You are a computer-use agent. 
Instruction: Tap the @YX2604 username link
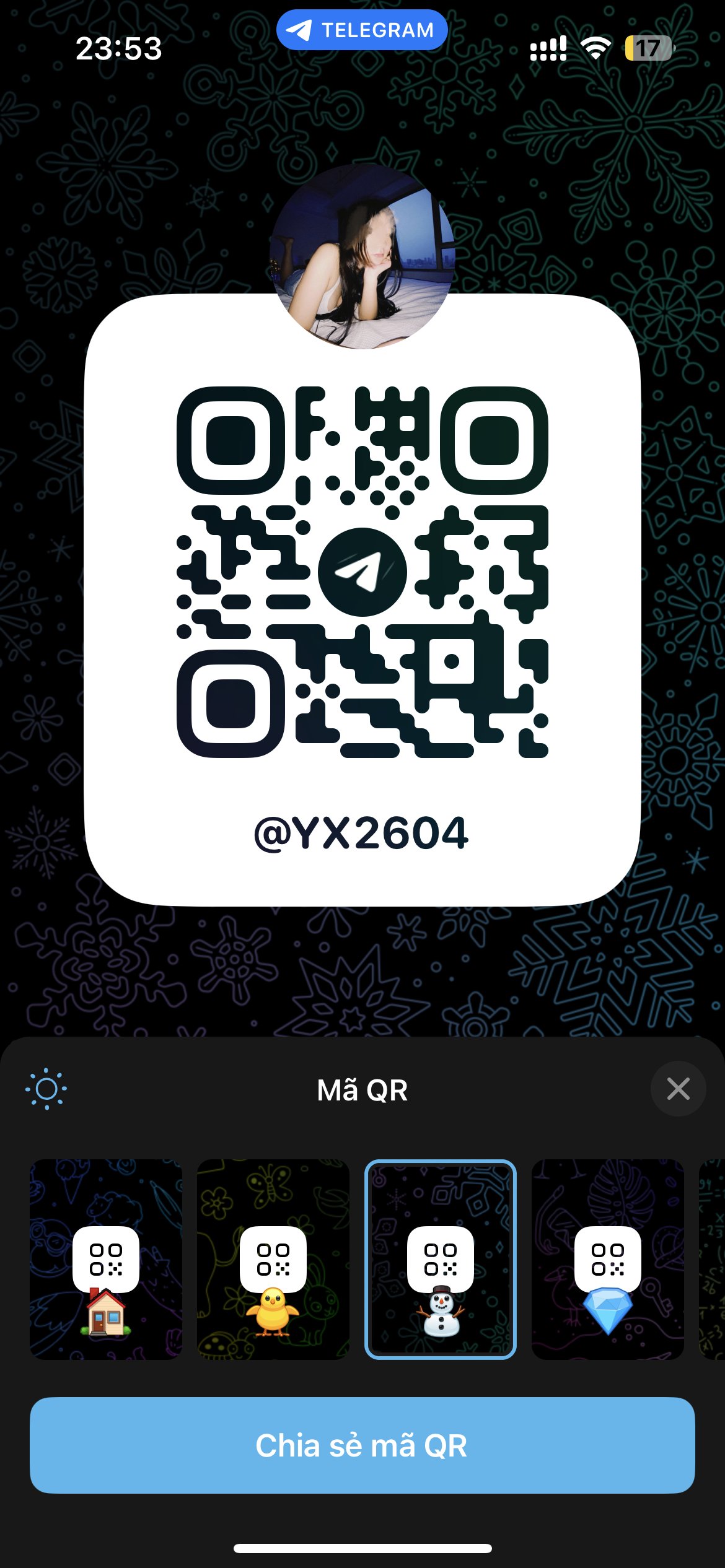tap(362, 835)
